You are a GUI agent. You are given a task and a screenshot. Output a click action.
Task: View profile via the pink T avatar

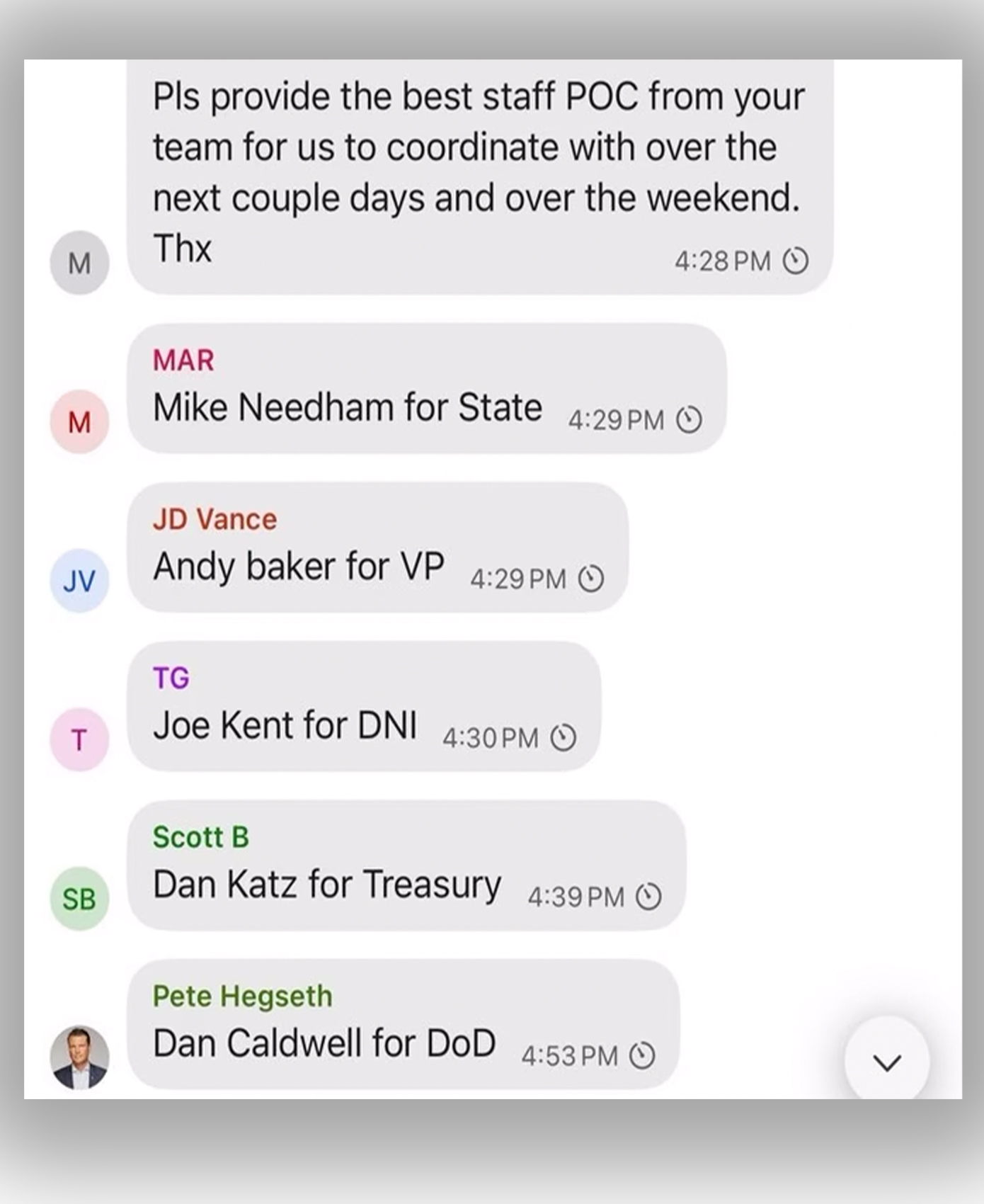79,740
